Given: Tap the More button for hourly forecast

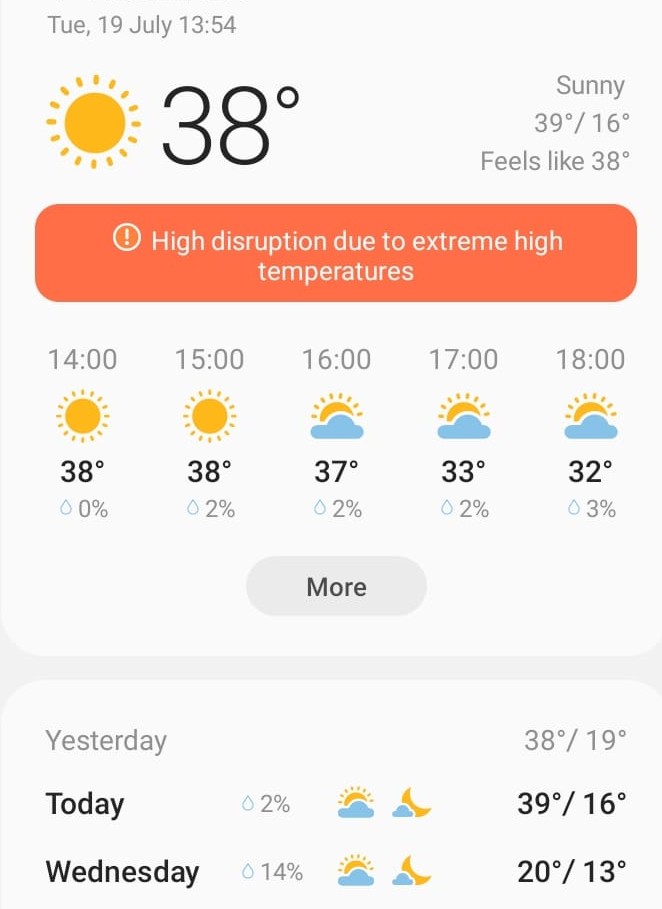Looking at the screenshot, I should point(336,587).
